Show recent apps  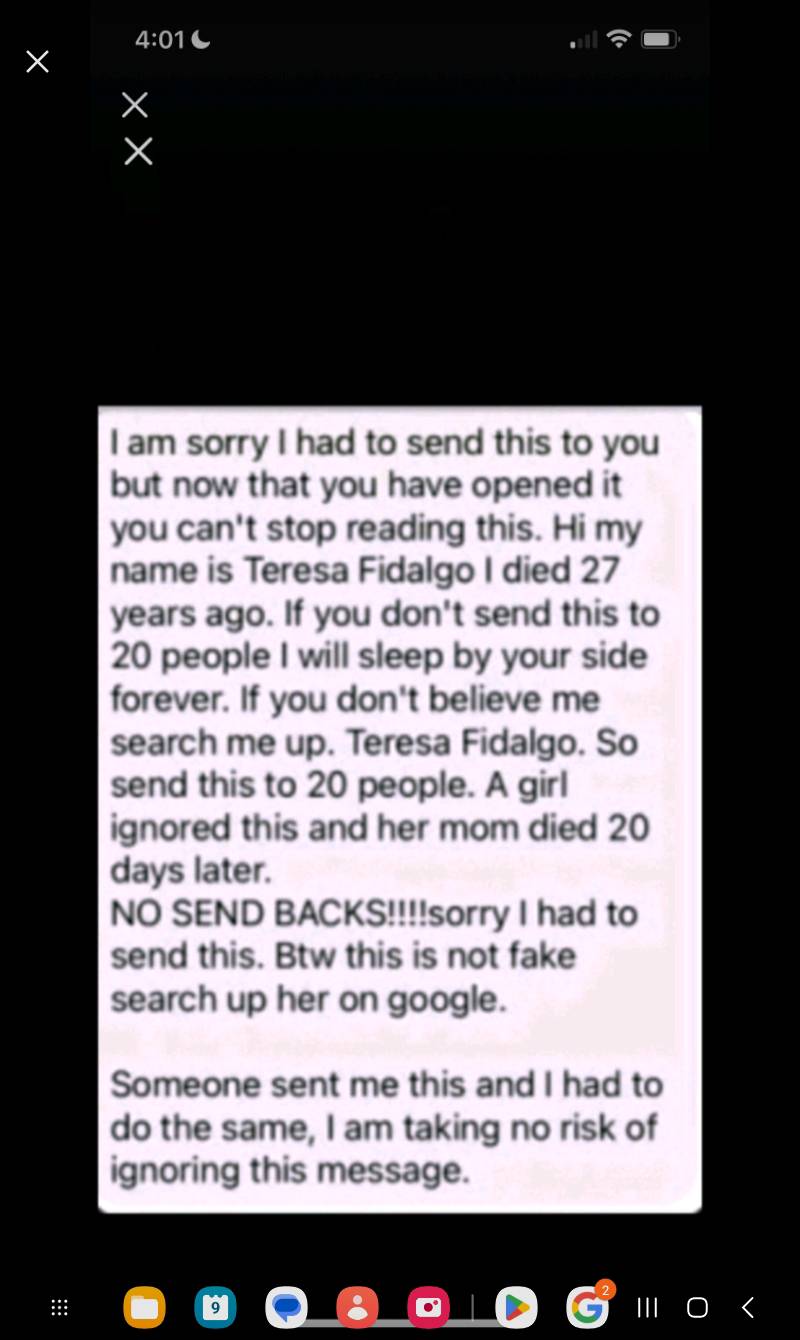coord(648,1307)
